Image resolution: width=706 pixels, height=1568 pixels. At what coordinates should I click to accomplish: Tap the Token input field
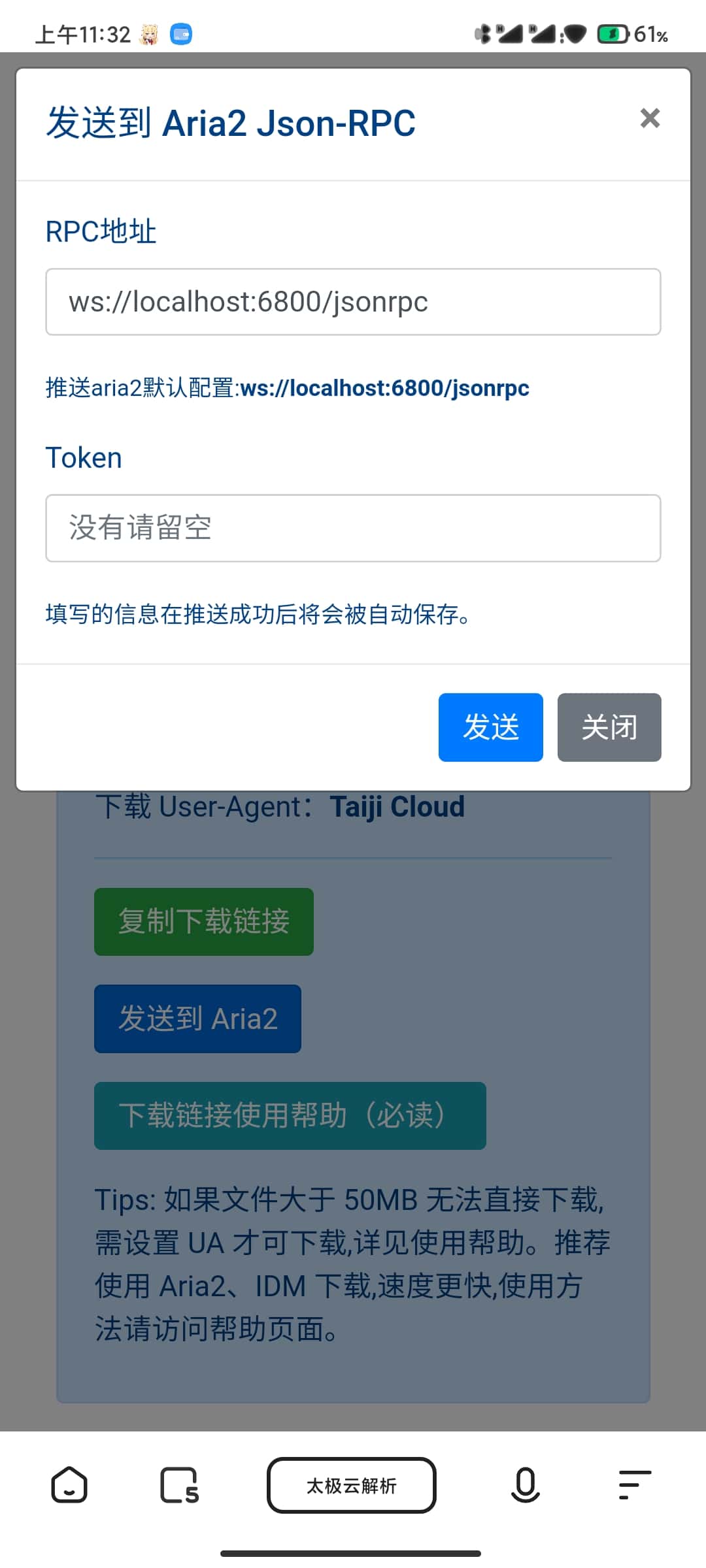[353, 528]
